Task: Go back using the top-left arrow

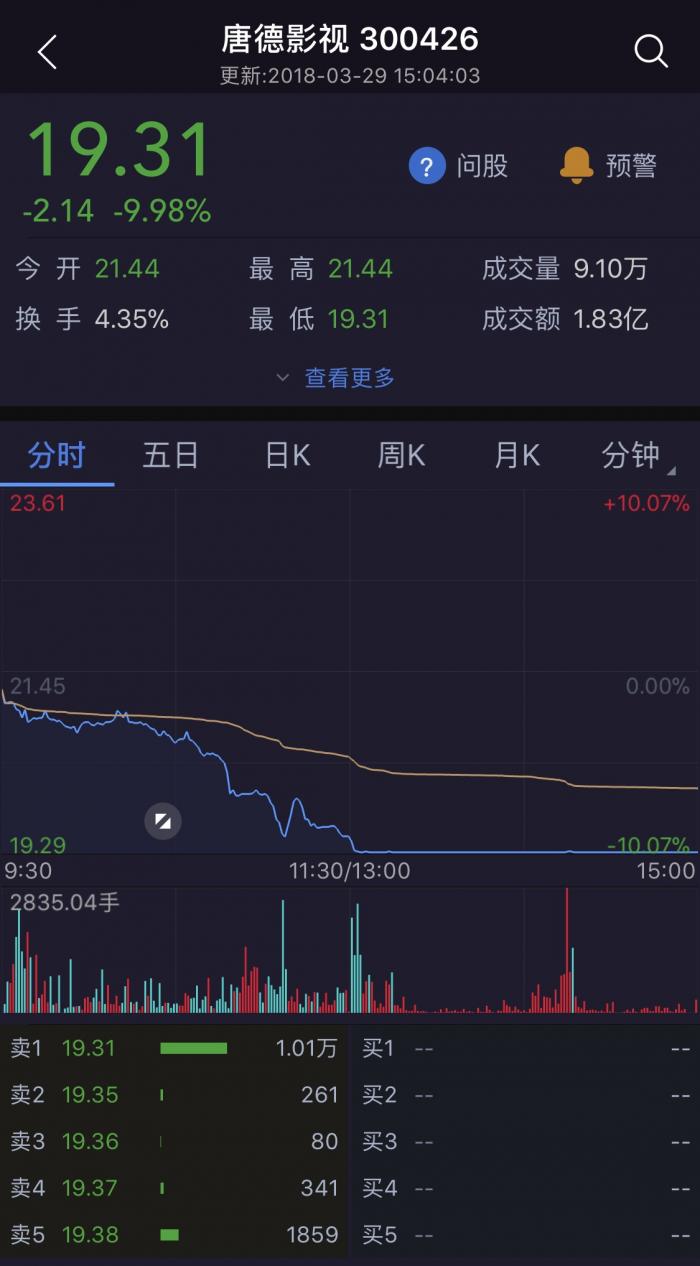Action: pyautogui.click(x=47, y=50)
